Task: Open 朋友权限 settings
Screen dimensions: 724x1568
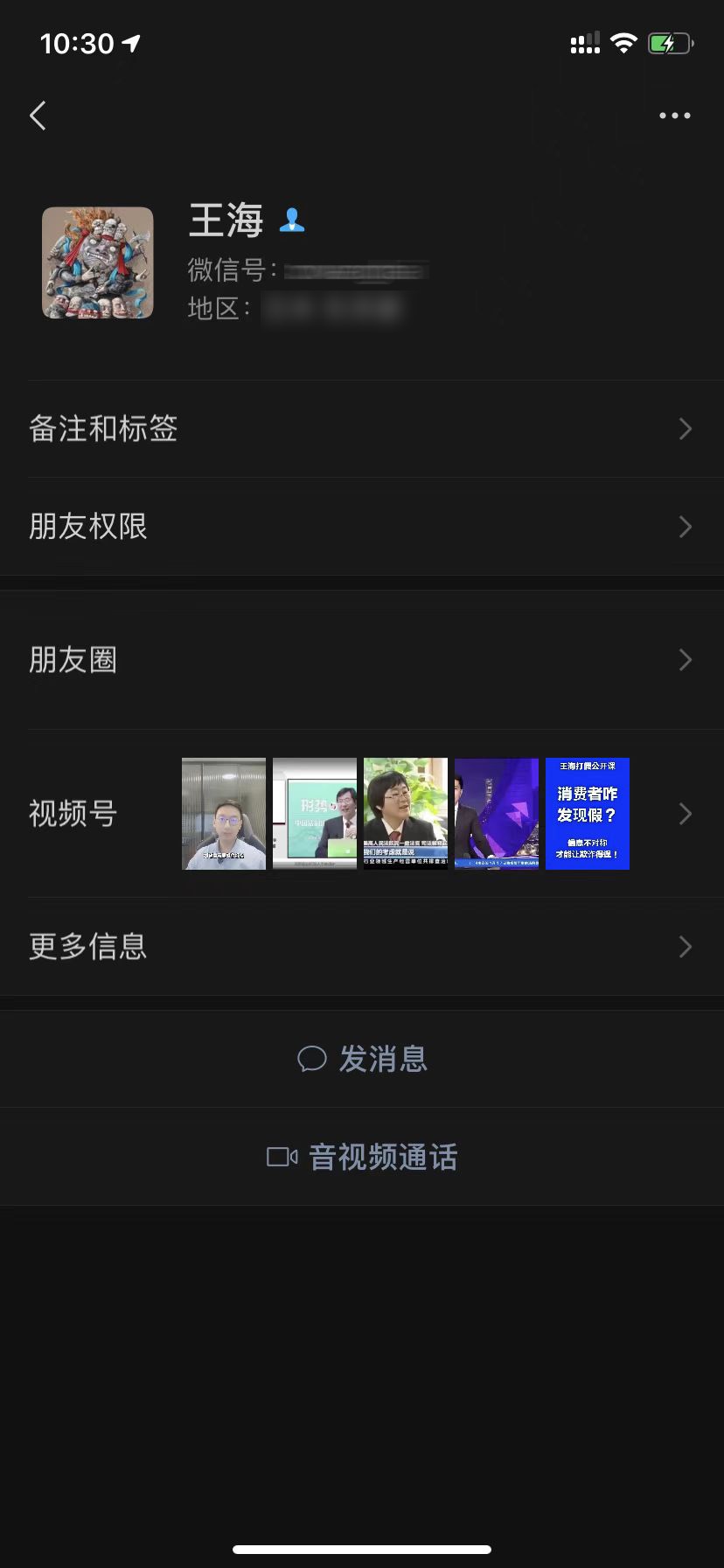Action: click(x=362, y=527)
